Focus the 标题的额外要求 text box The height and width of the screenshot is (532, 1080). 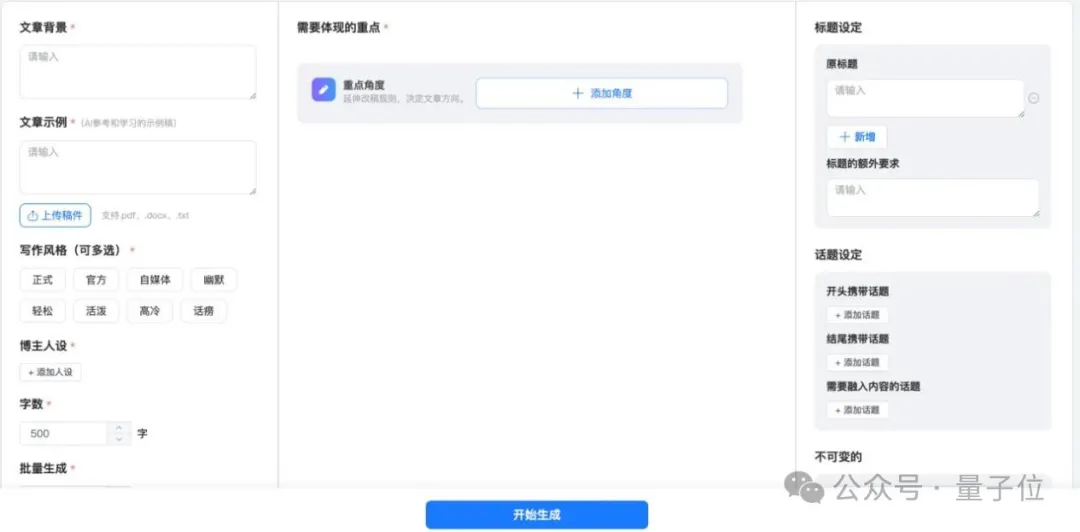(x=932, y=197)
